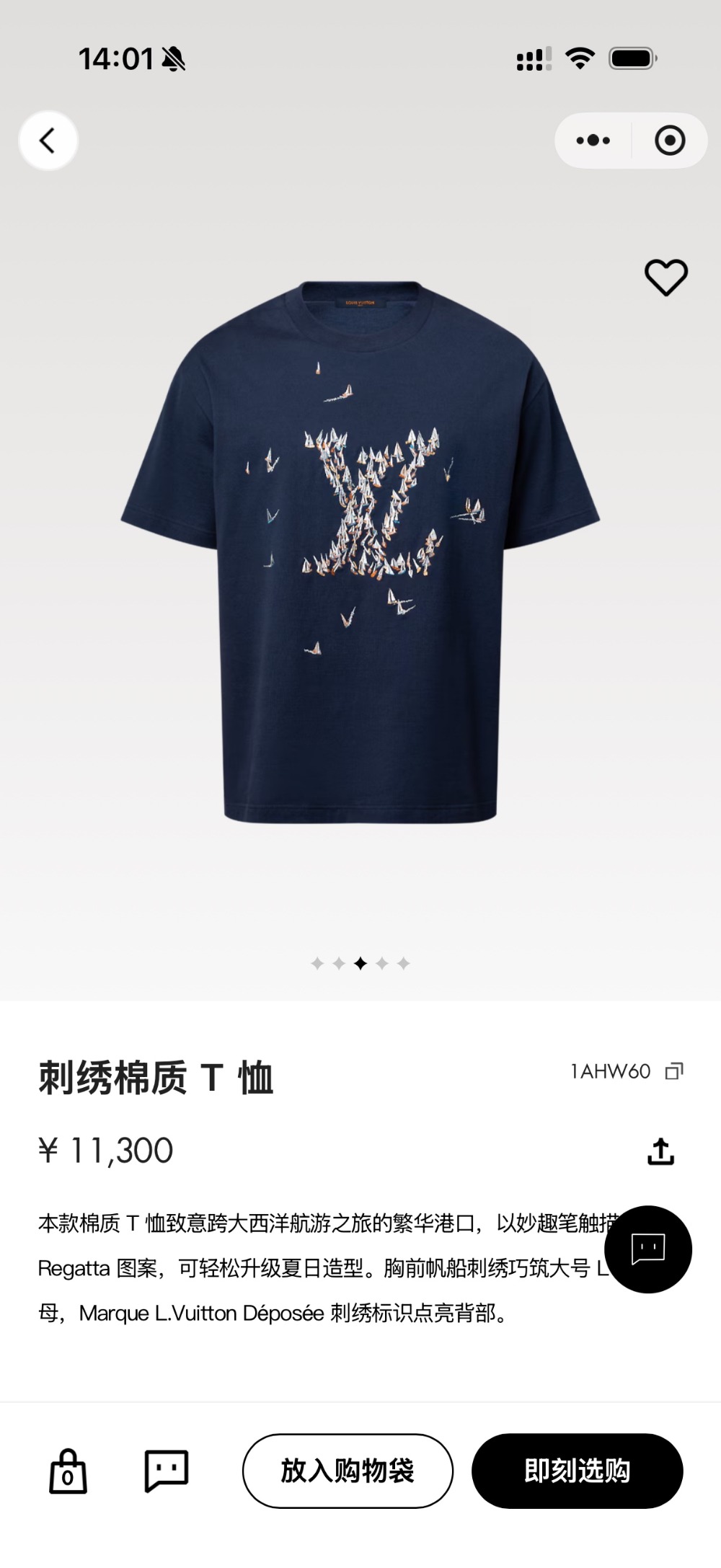This screenshot has height=1568, width=721.
Task: Message customer service from the bottom bar
Action: 167,1471
